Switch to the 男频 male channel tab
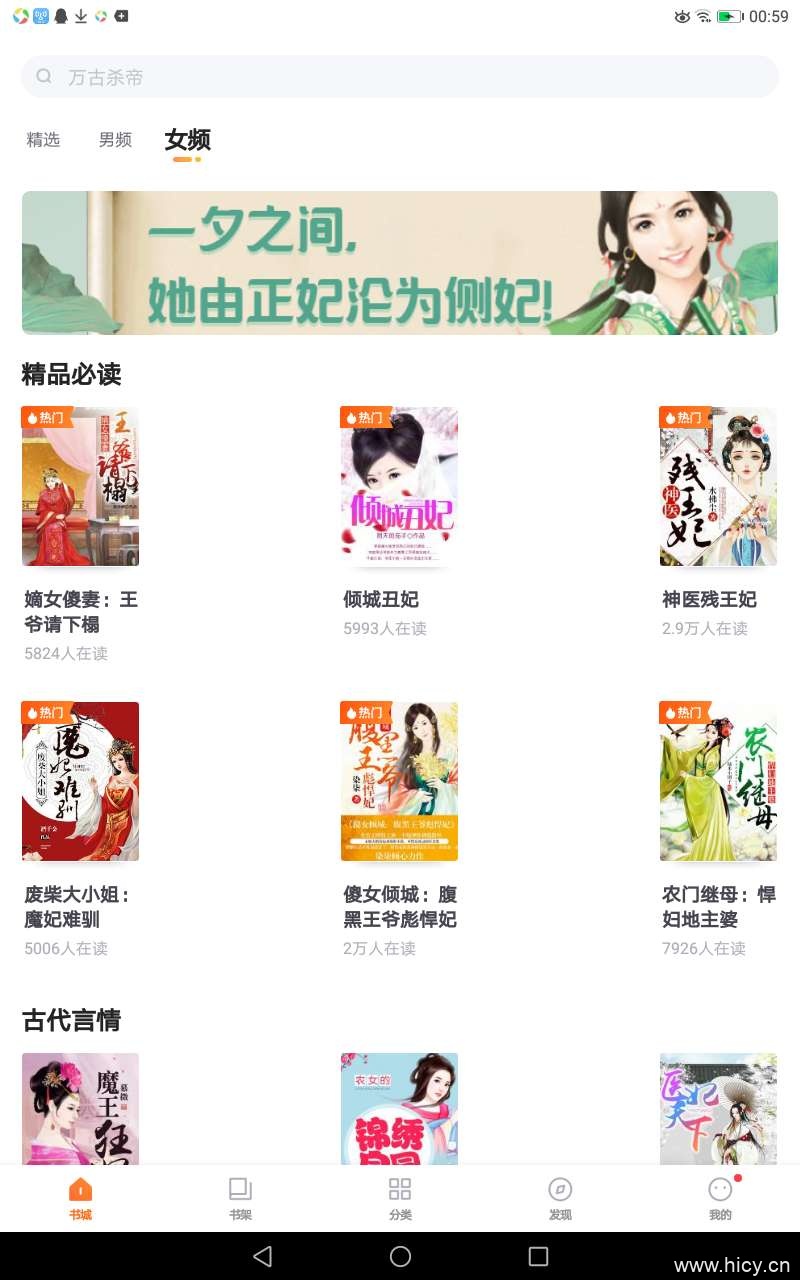 [114, 140]
